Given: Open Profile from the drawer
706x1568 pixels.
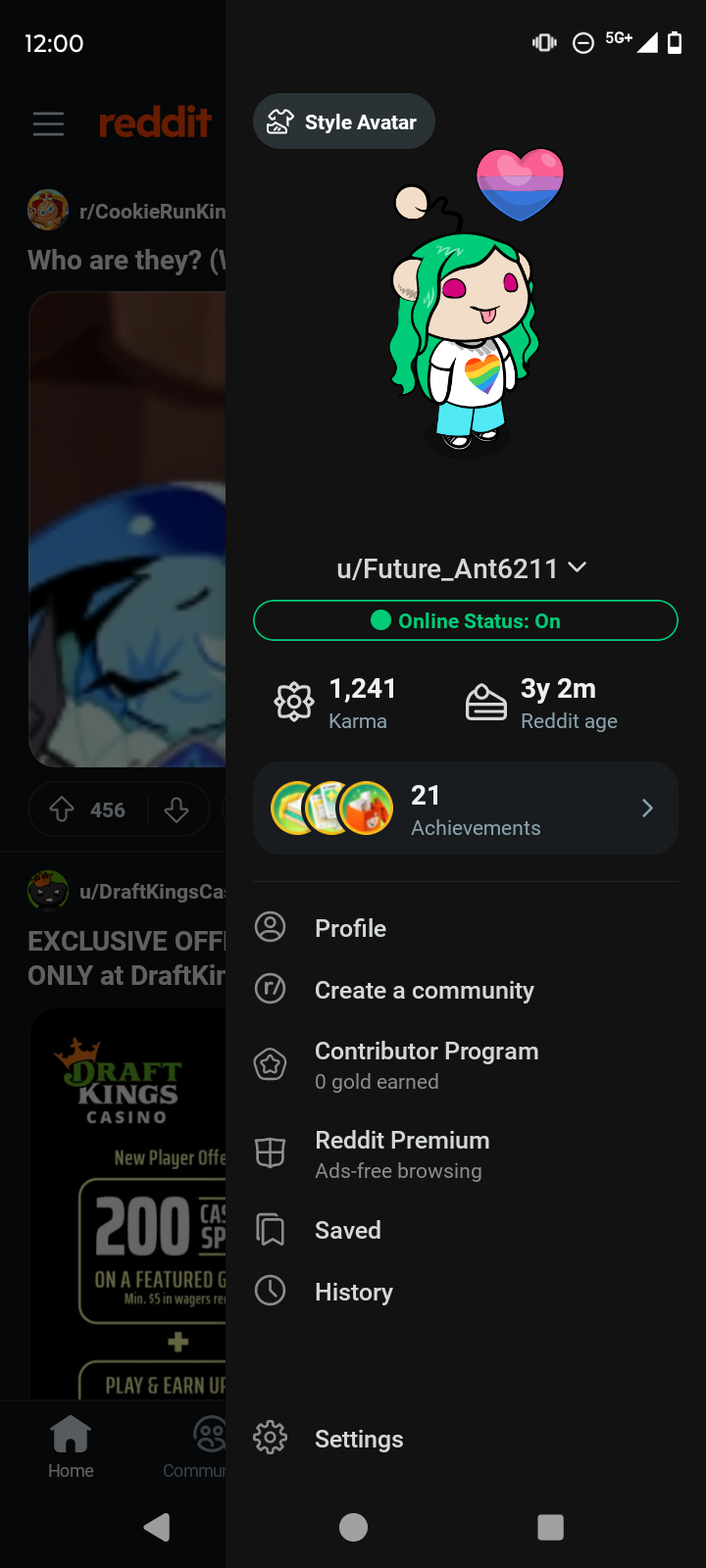Looking at the screenshot, I should click(350, 928).
